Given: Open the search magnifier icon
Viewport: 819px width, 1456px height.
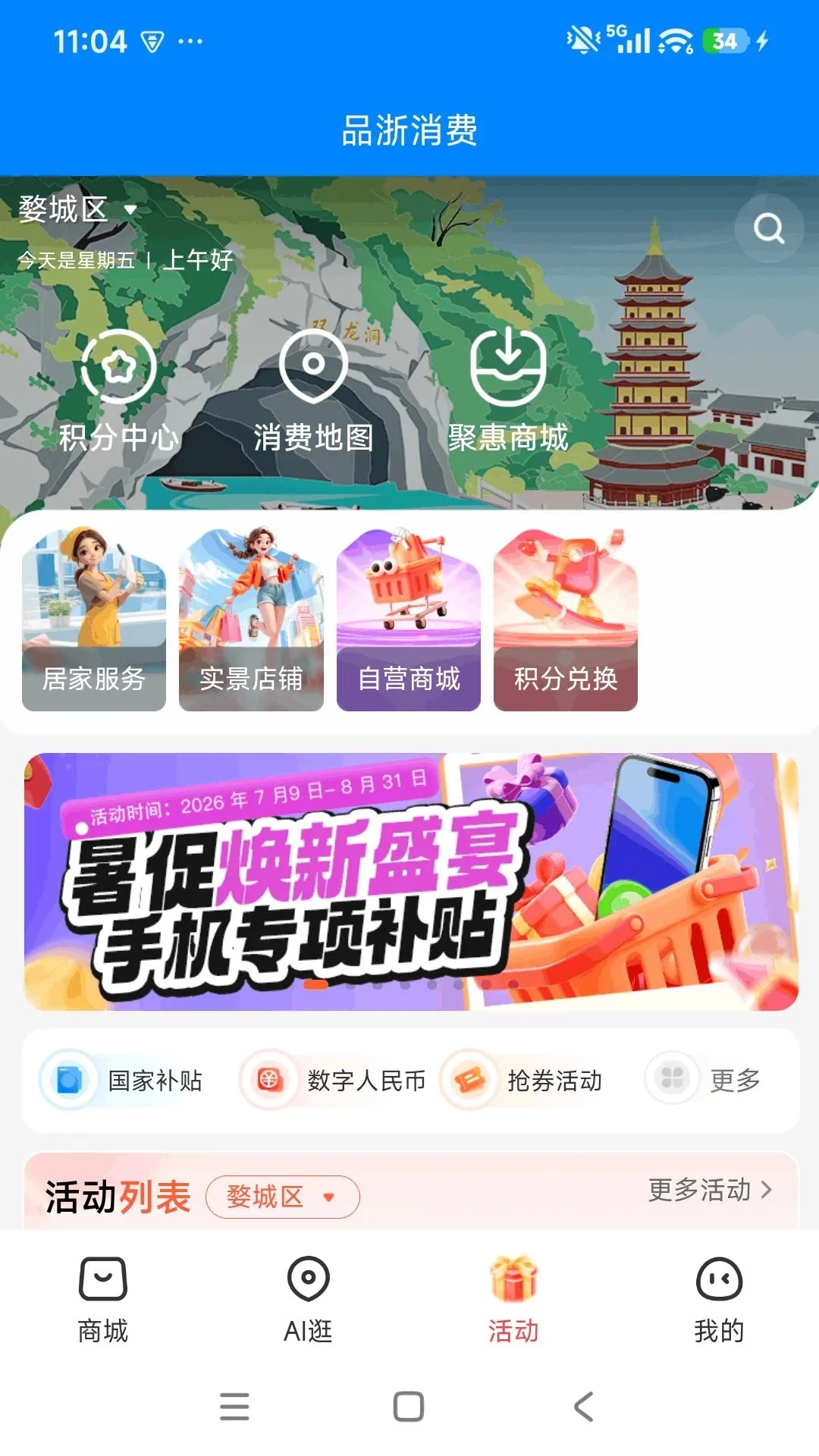Looking at the screenshot, I should [770, 228].
